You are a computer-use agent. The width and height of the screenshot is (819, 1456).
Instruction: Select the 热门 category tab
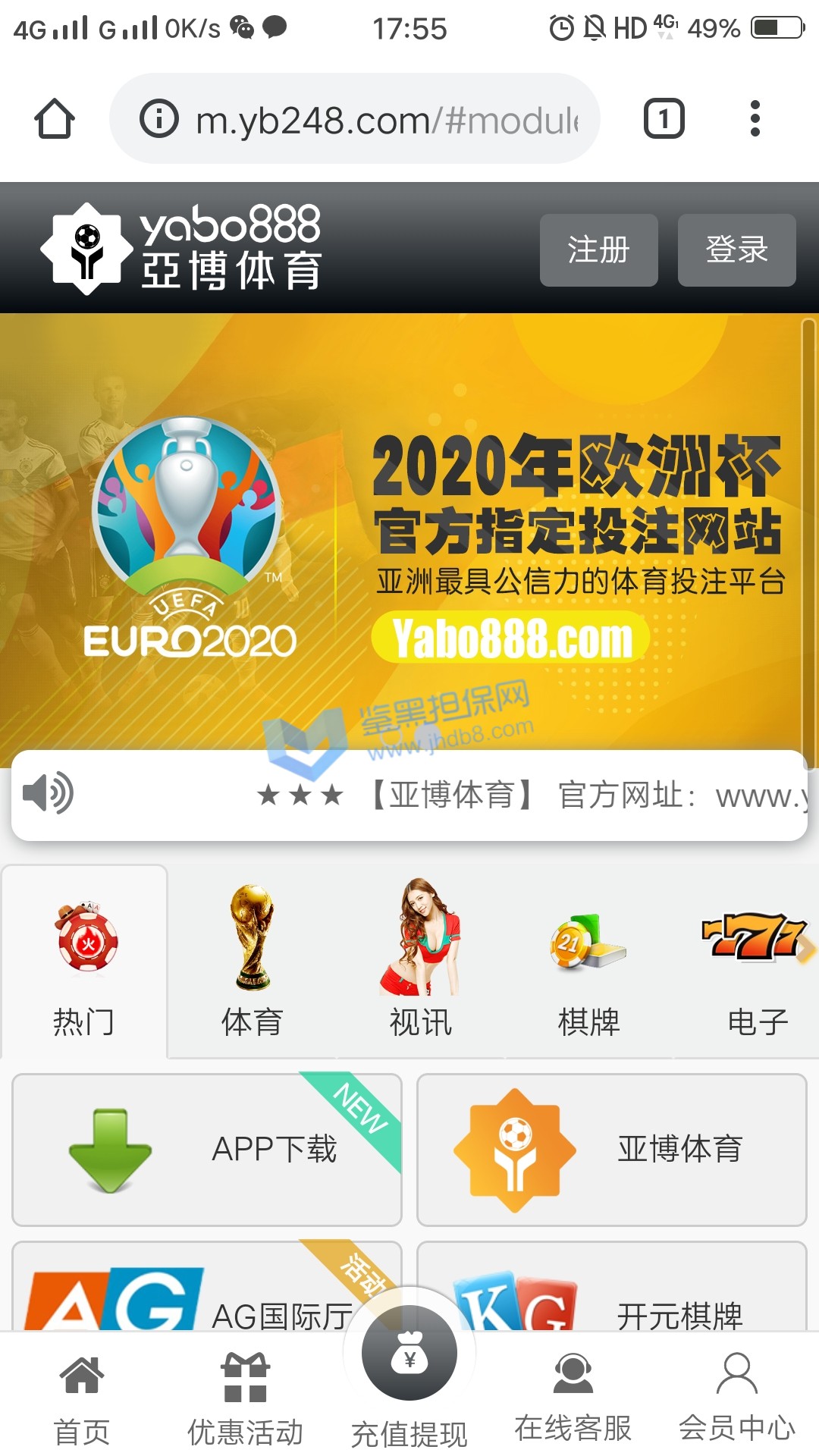coord(84,963)
